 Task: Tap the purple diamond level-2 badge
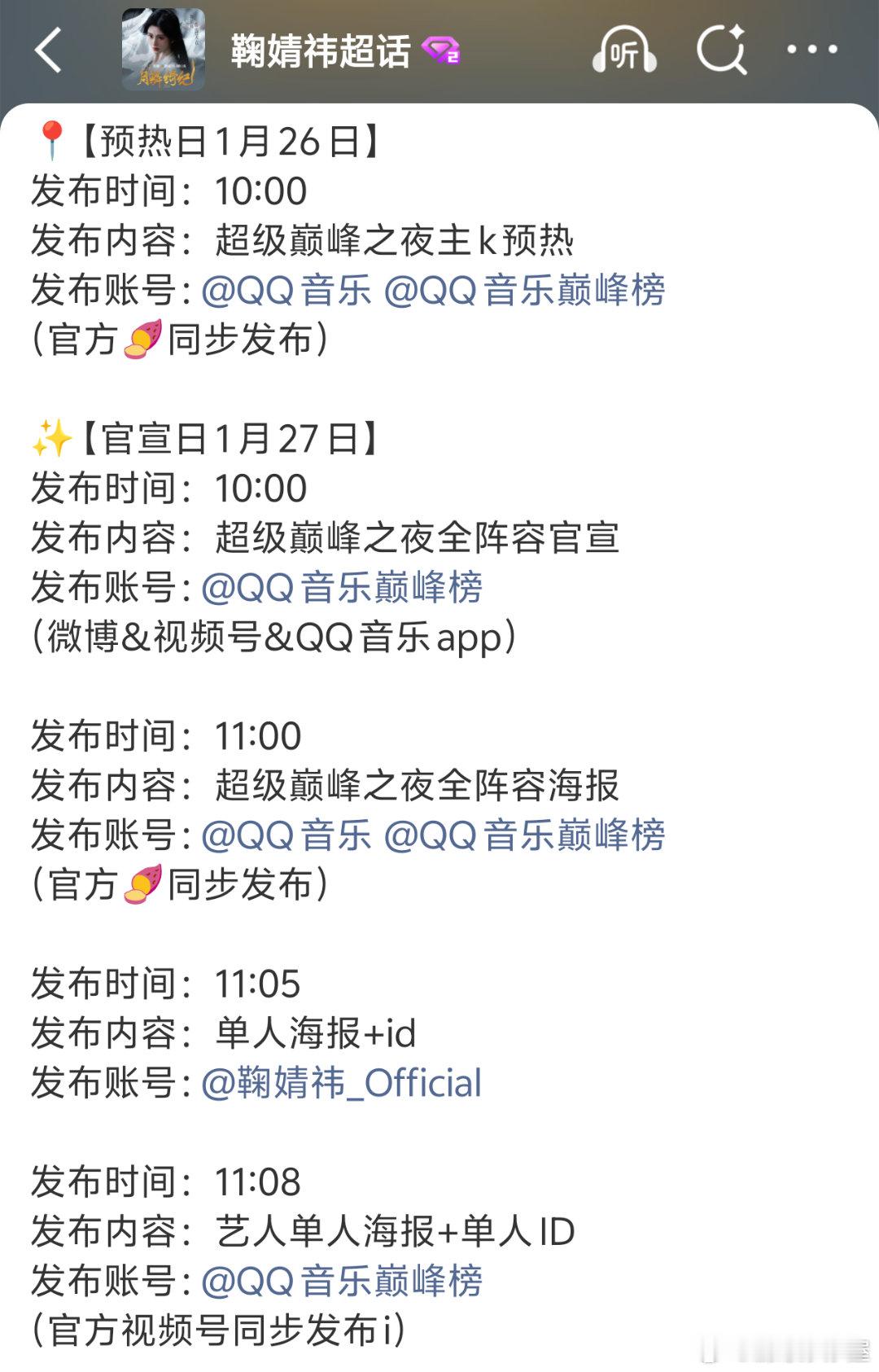tap(442, 52)
